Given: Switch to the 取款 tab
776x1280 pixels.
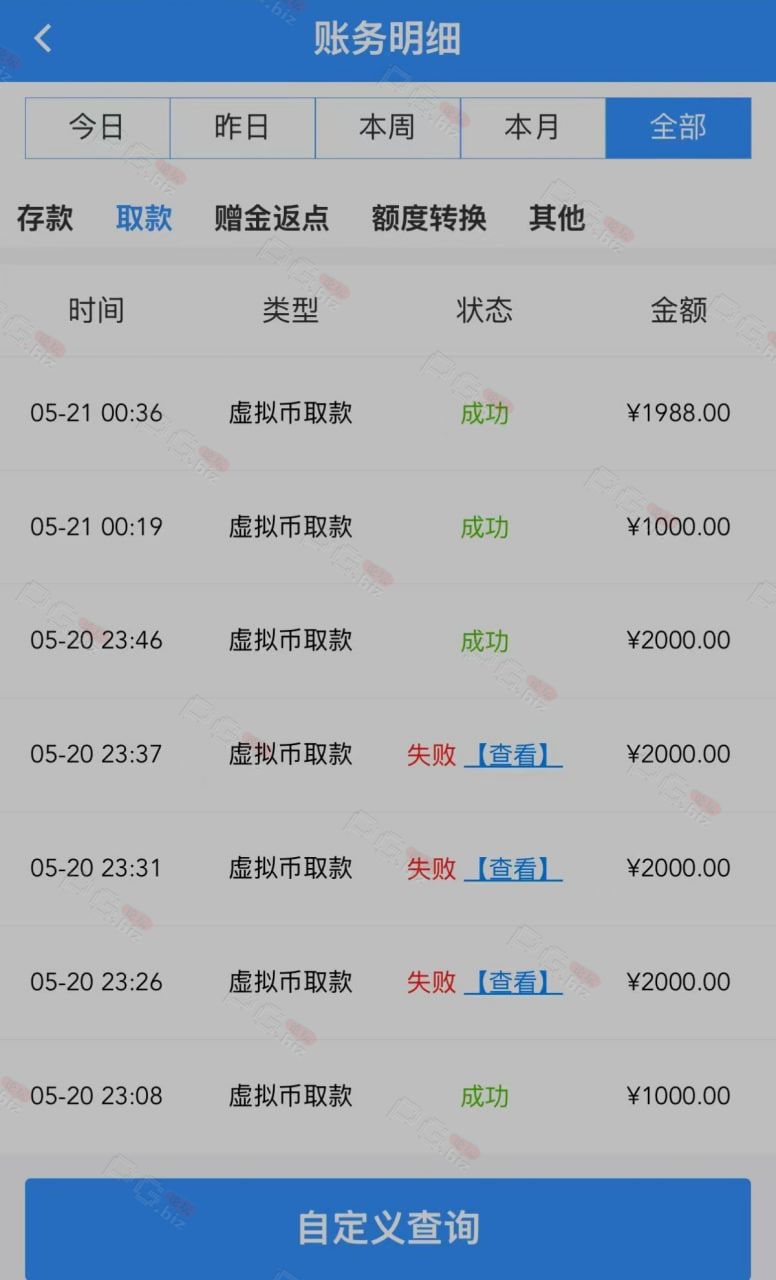Looking at the screenshot, I should tap(144, 218).
